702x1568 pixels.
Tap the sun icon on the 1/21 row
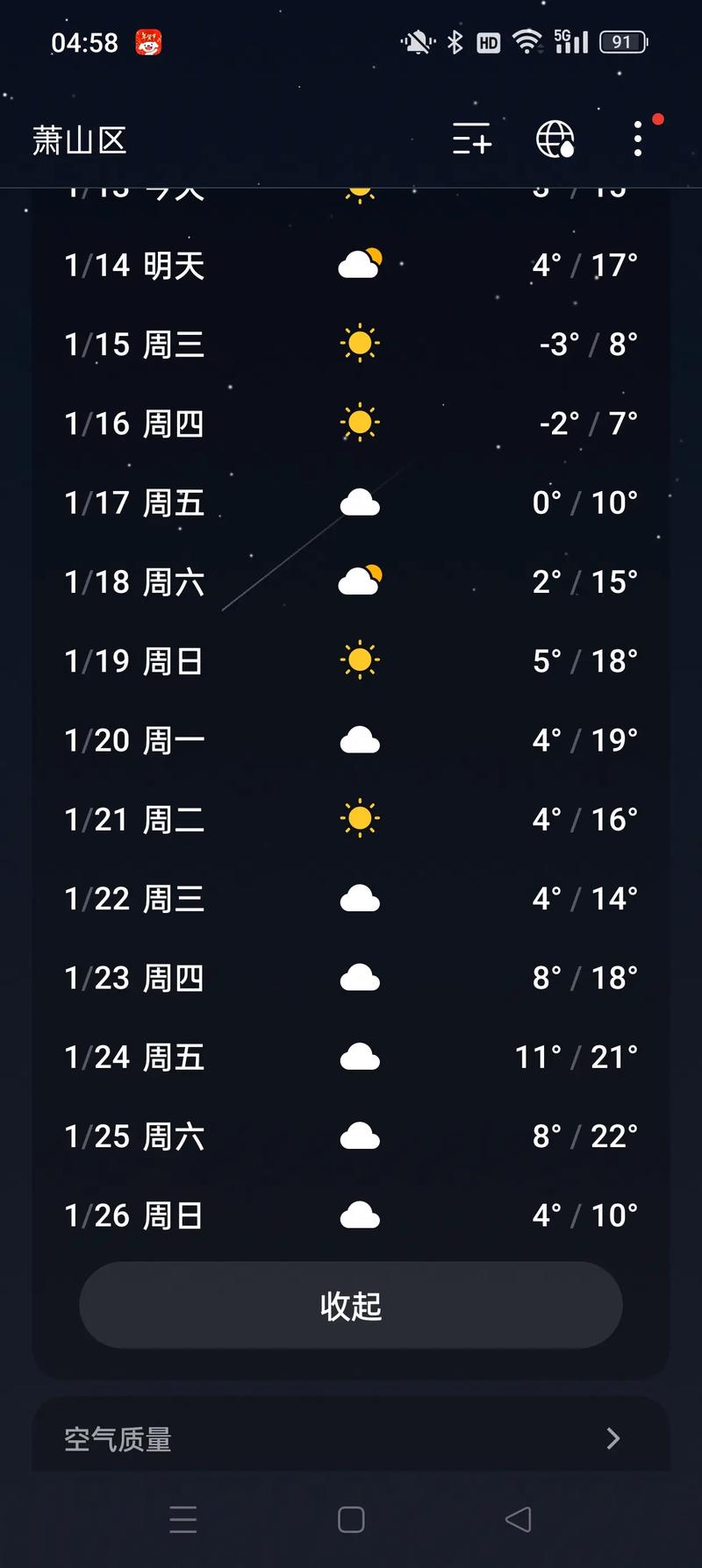click(359, 818)
